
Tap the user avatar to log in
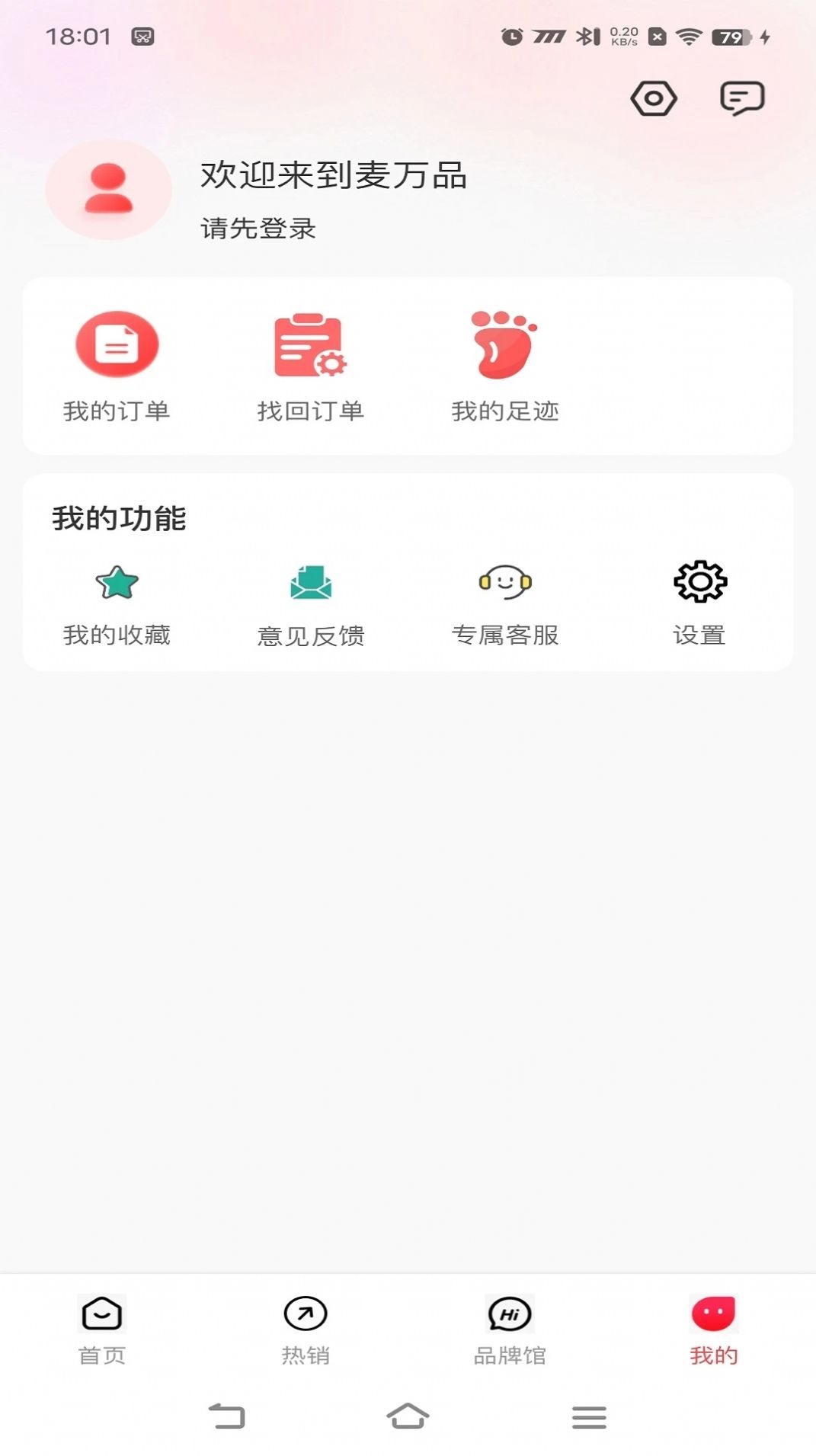[x=107, y=190]
